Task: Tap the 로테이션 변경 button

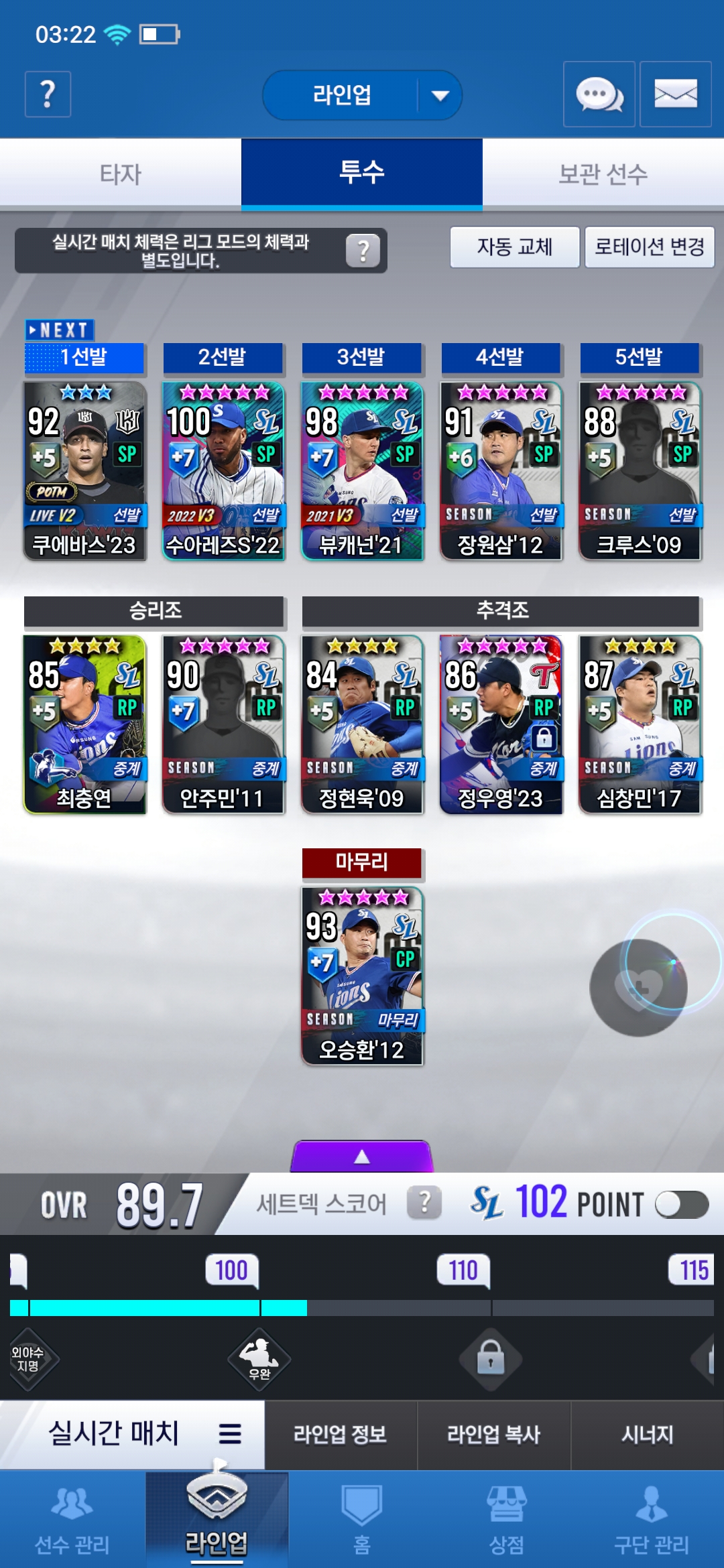Action: click(649, 247)
